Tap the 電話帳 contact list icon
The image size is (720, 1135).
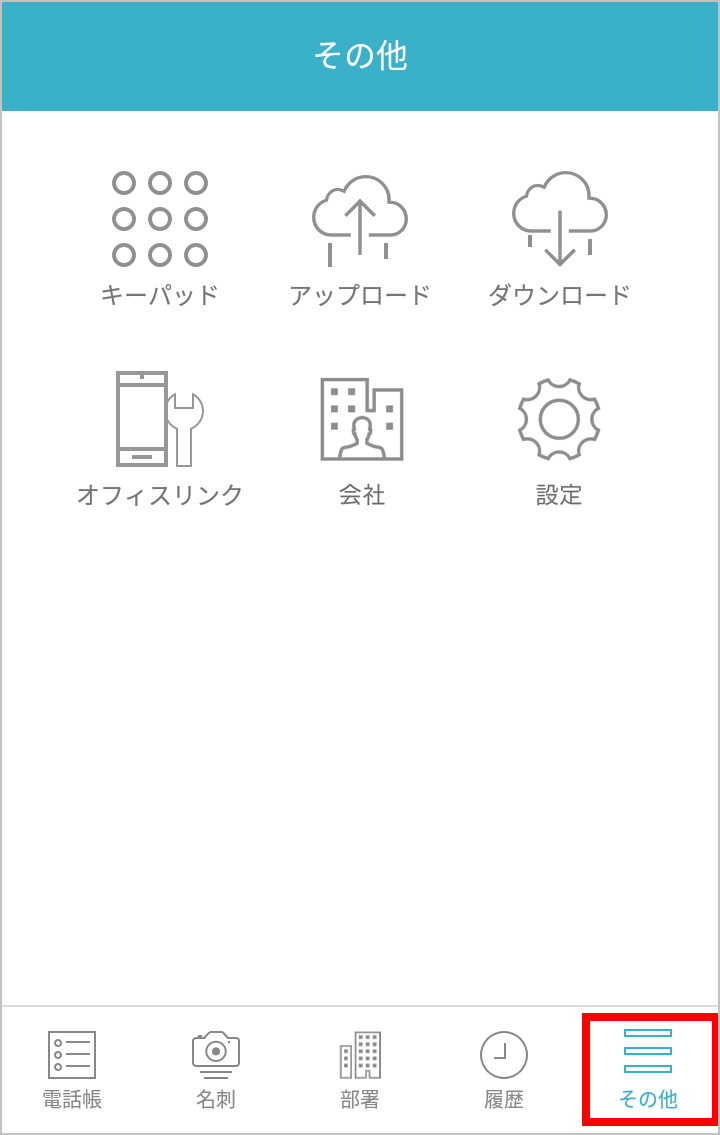(x=70, y=1051)
